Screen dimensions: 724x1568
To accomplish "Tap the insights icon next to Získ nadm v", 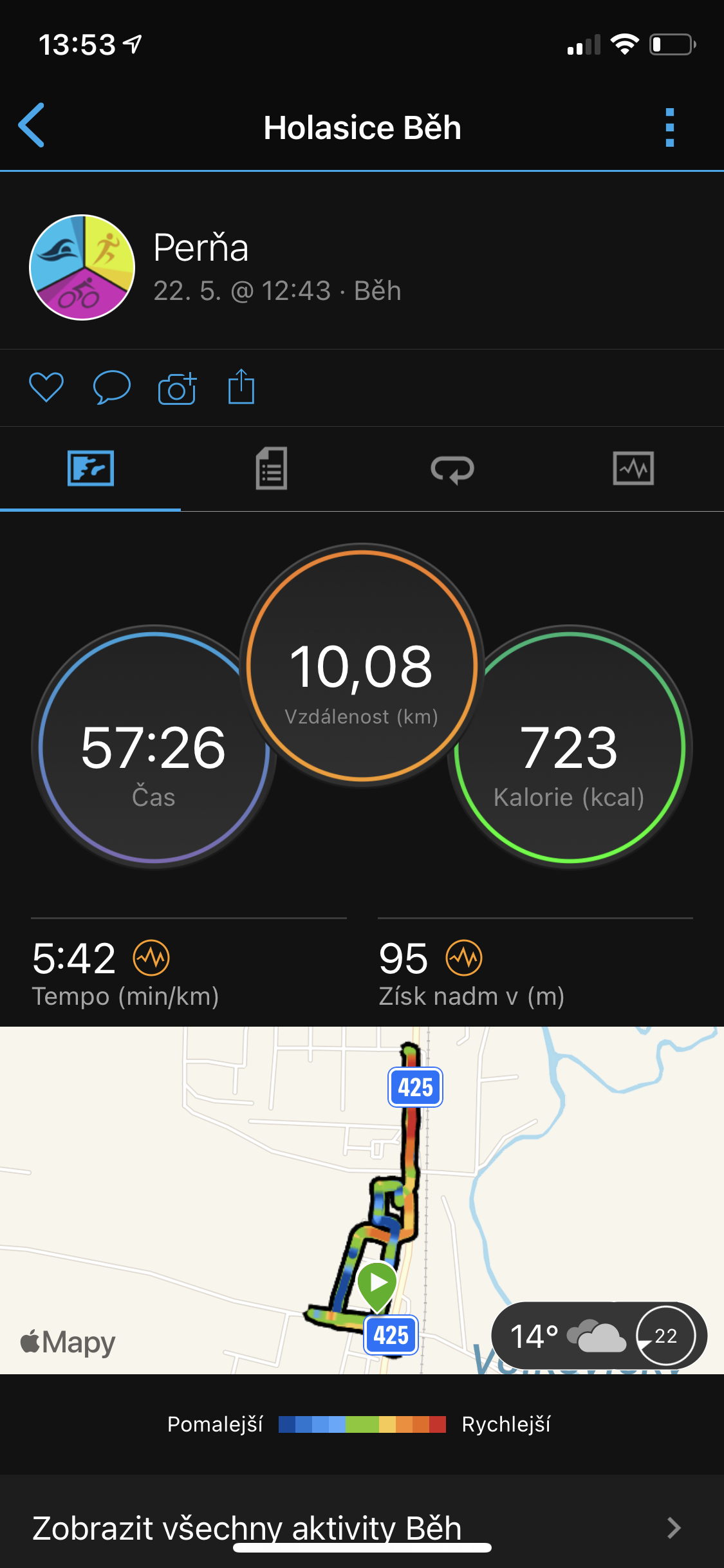I will point(464,958).
